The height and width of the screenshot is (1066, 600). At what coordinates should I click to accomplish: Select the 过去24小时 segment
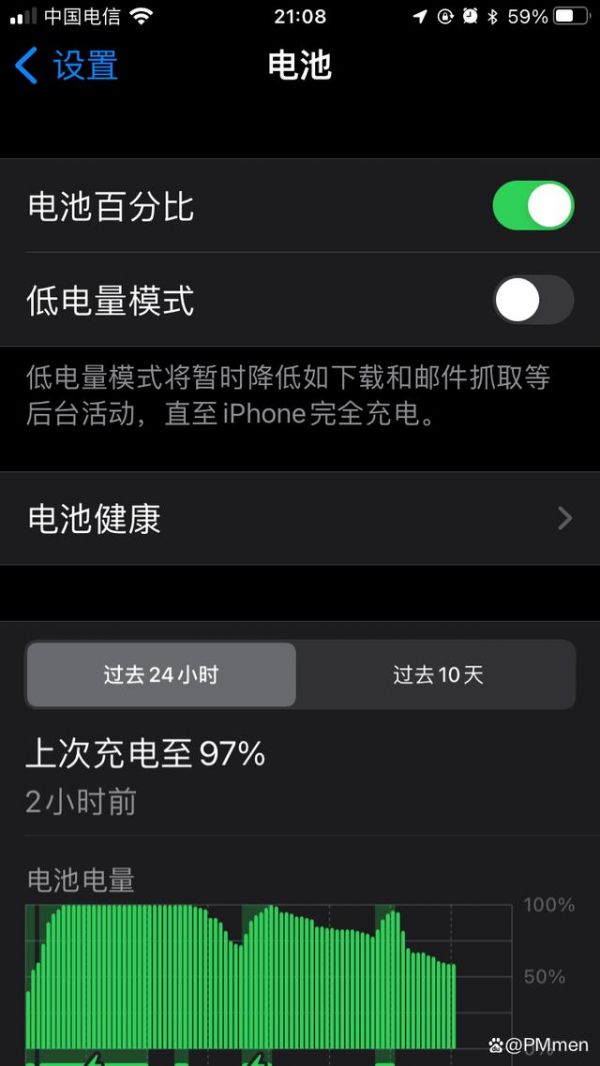[161, 675]
